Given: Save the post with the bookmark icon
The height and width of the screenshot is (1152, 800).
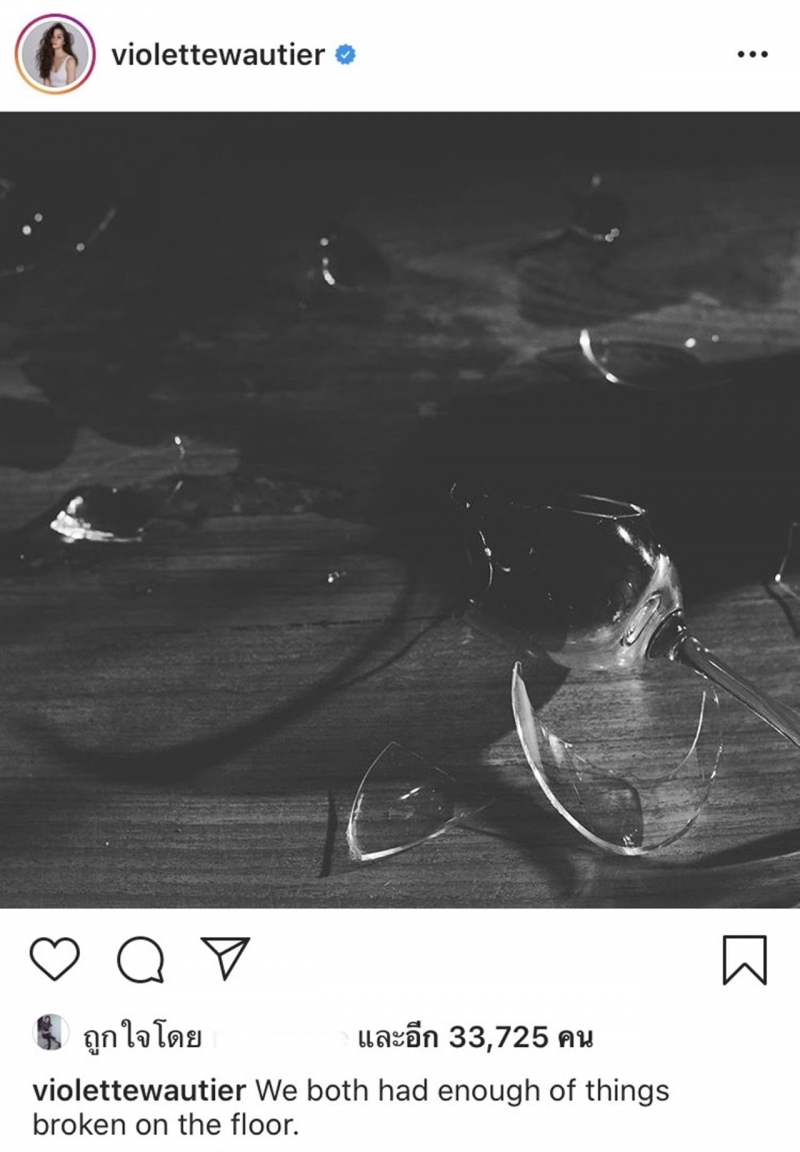Looking at the screenshot, I should tap(744, 961).
